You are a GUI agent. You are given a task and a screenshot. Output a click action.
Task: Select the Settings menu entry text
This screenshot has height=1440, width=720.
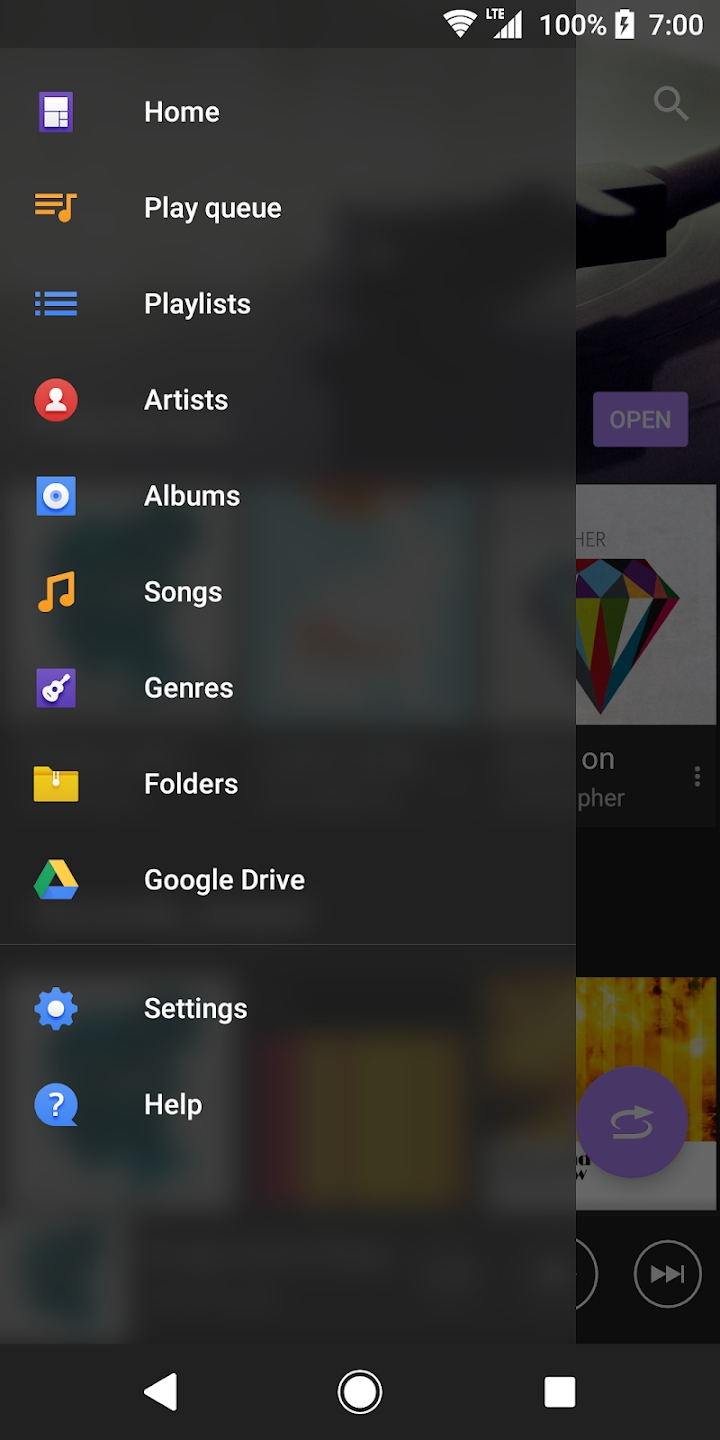coord(195,1009)
